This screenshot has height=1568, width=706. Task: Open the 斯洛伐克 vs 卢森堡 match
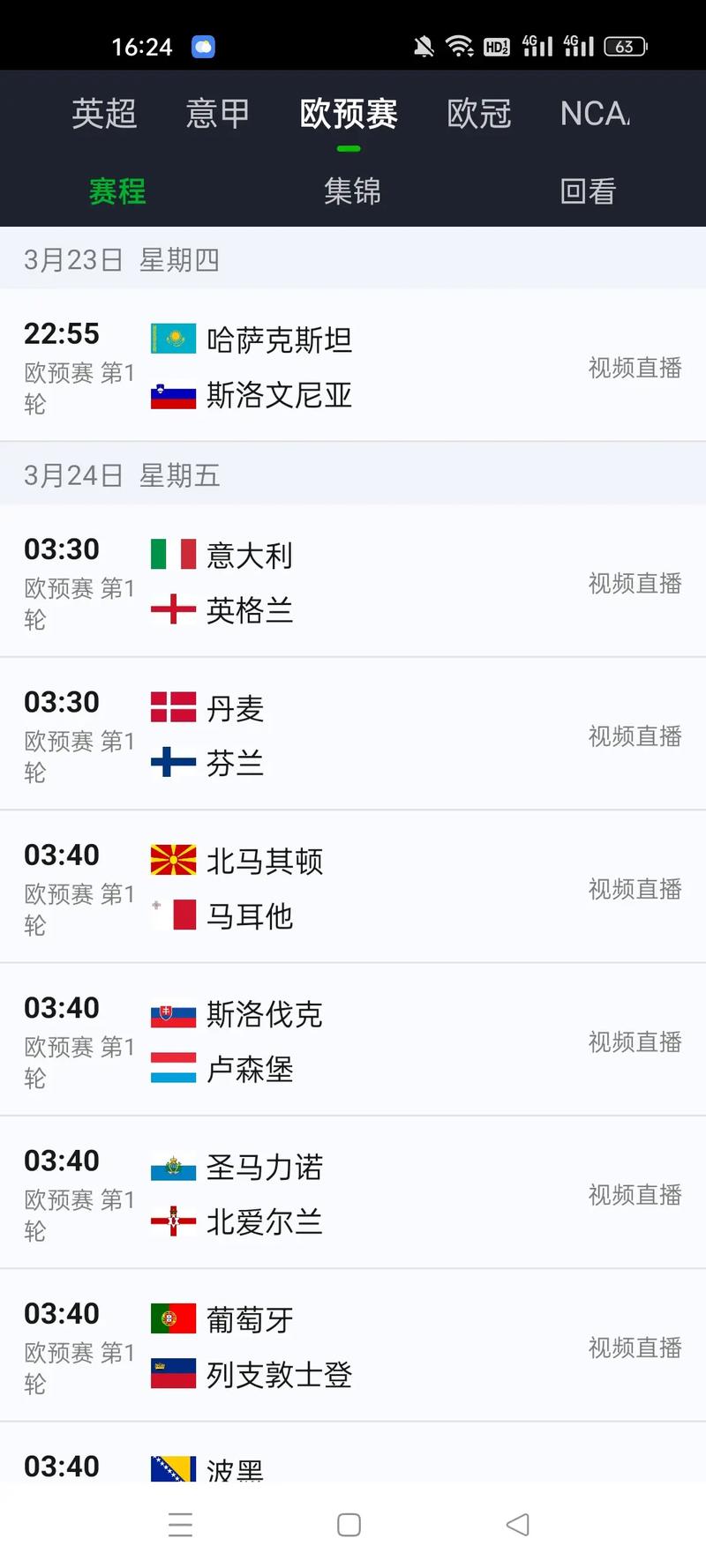353,1040
